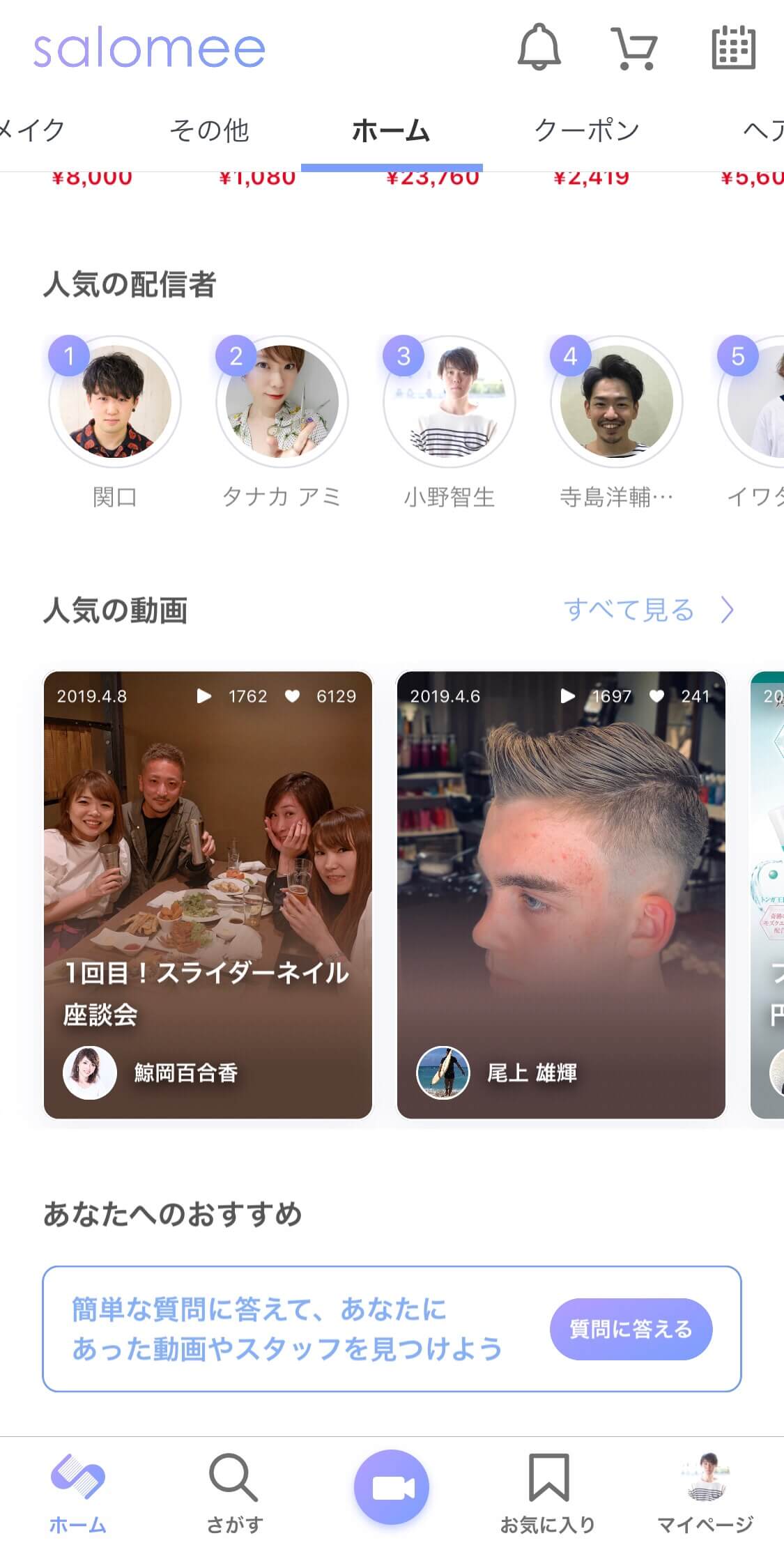Open the notifications bell
This screenshot has height=1568, width=784.
(539, 47)
